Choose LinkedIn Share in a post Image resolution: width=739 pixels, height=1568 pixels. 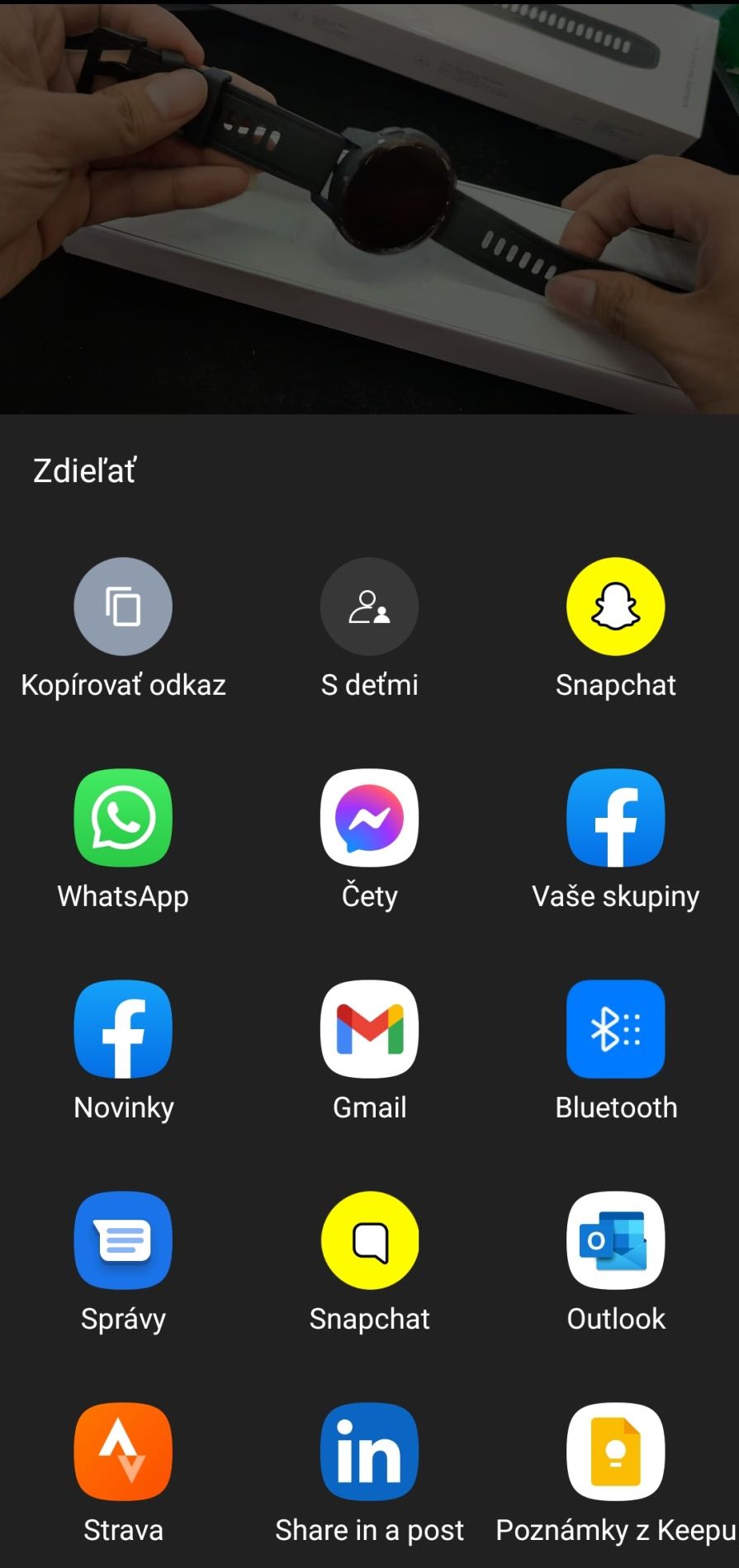[x=369, y=1452]
